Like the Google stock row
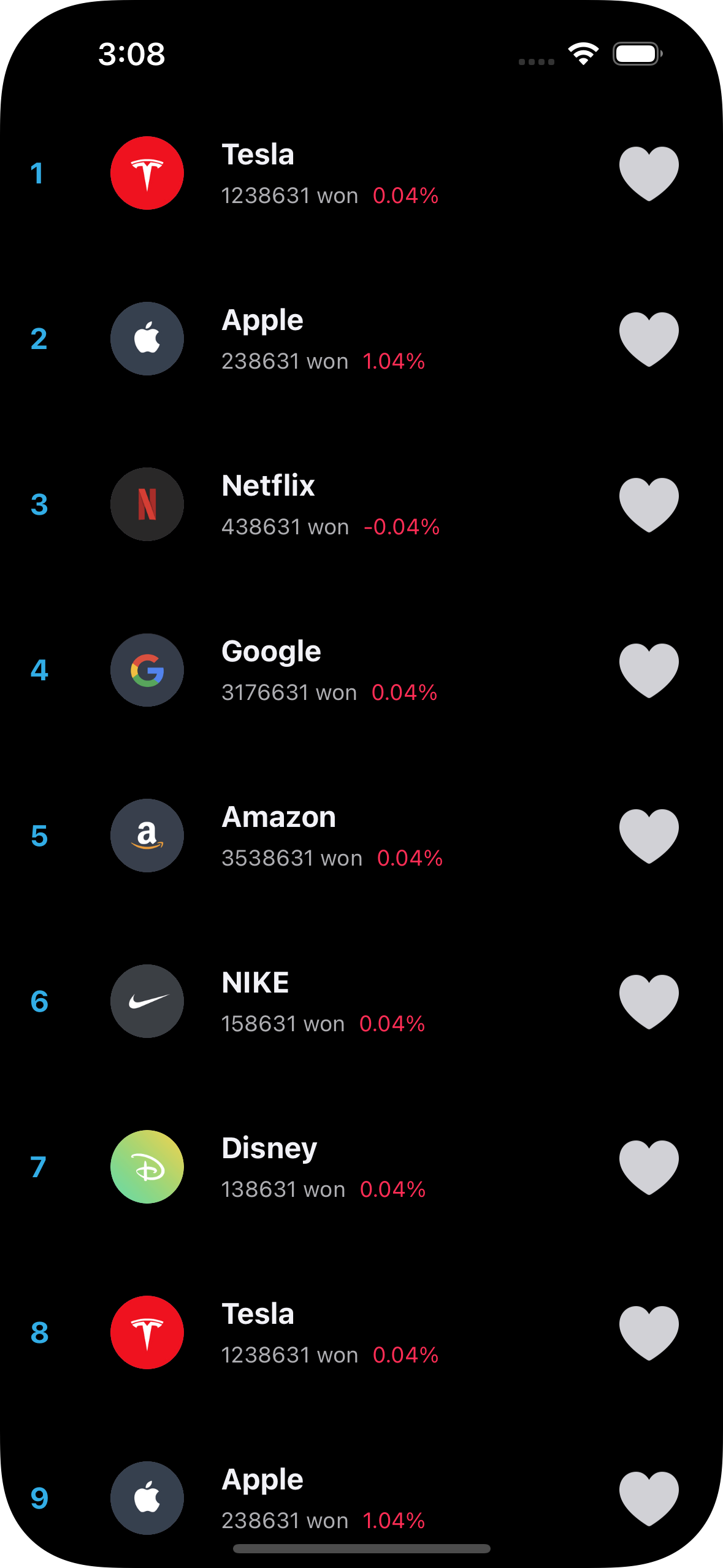Viewport: 723px width, 1568px height. point(649,671)
